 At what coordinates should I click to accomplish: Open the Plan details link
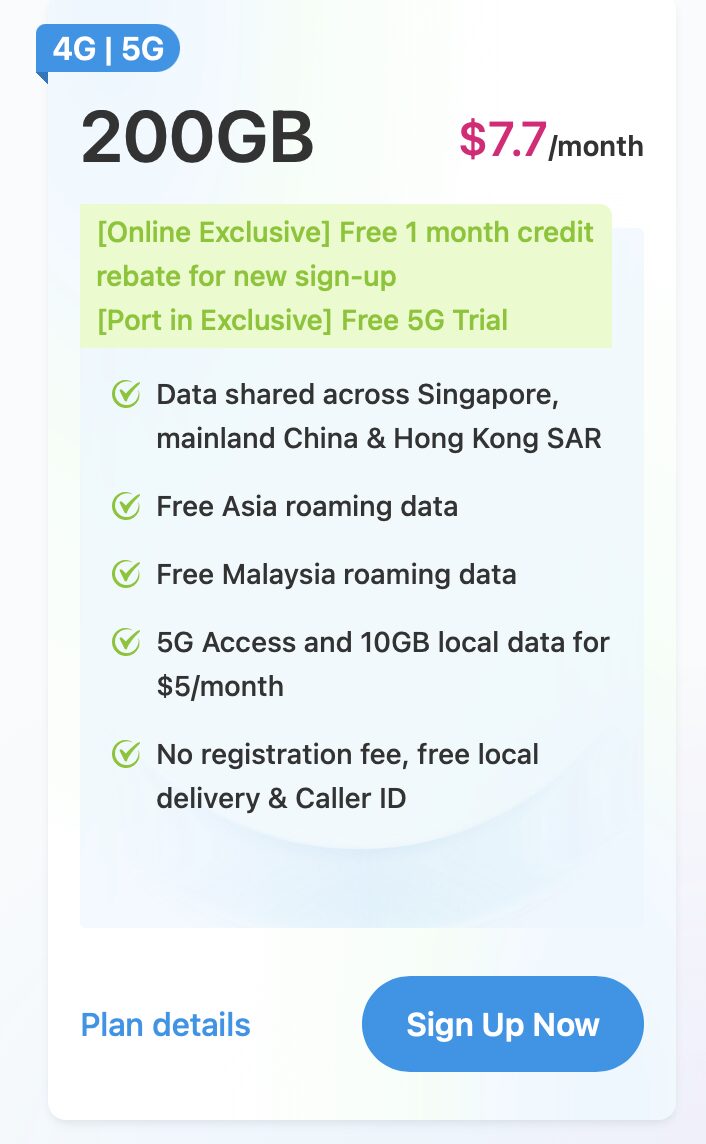(x=165, y=1024)
